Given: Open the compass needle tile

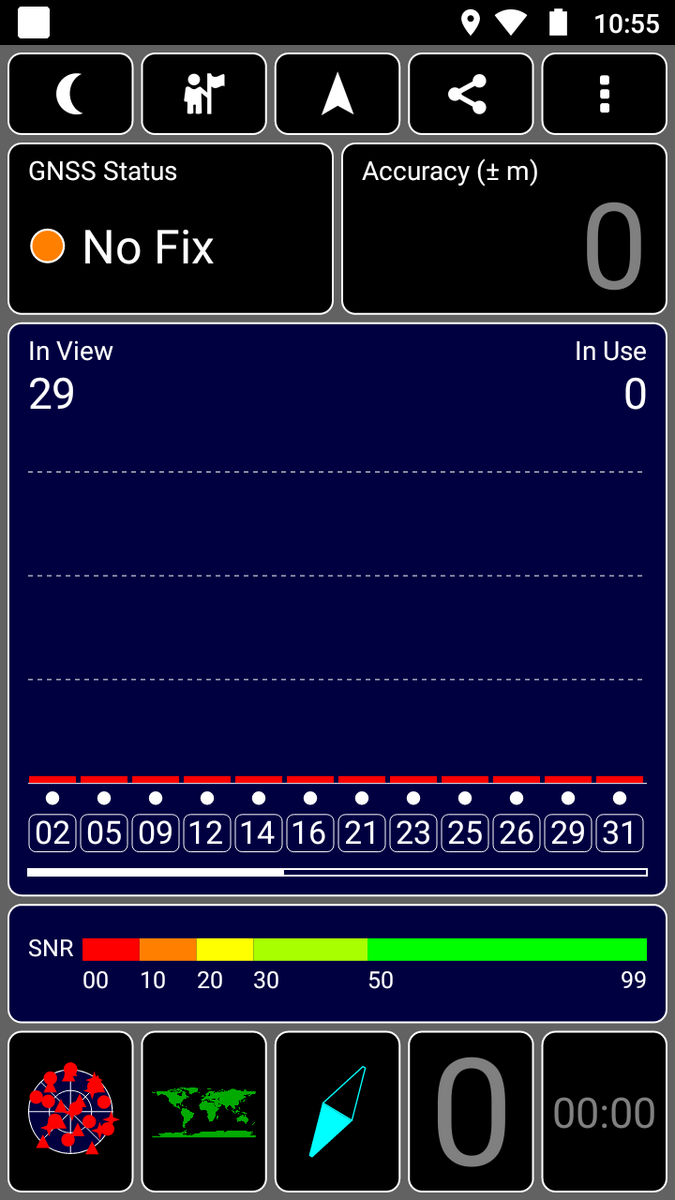Looking at the screenshot, I should pos(337,1112).
